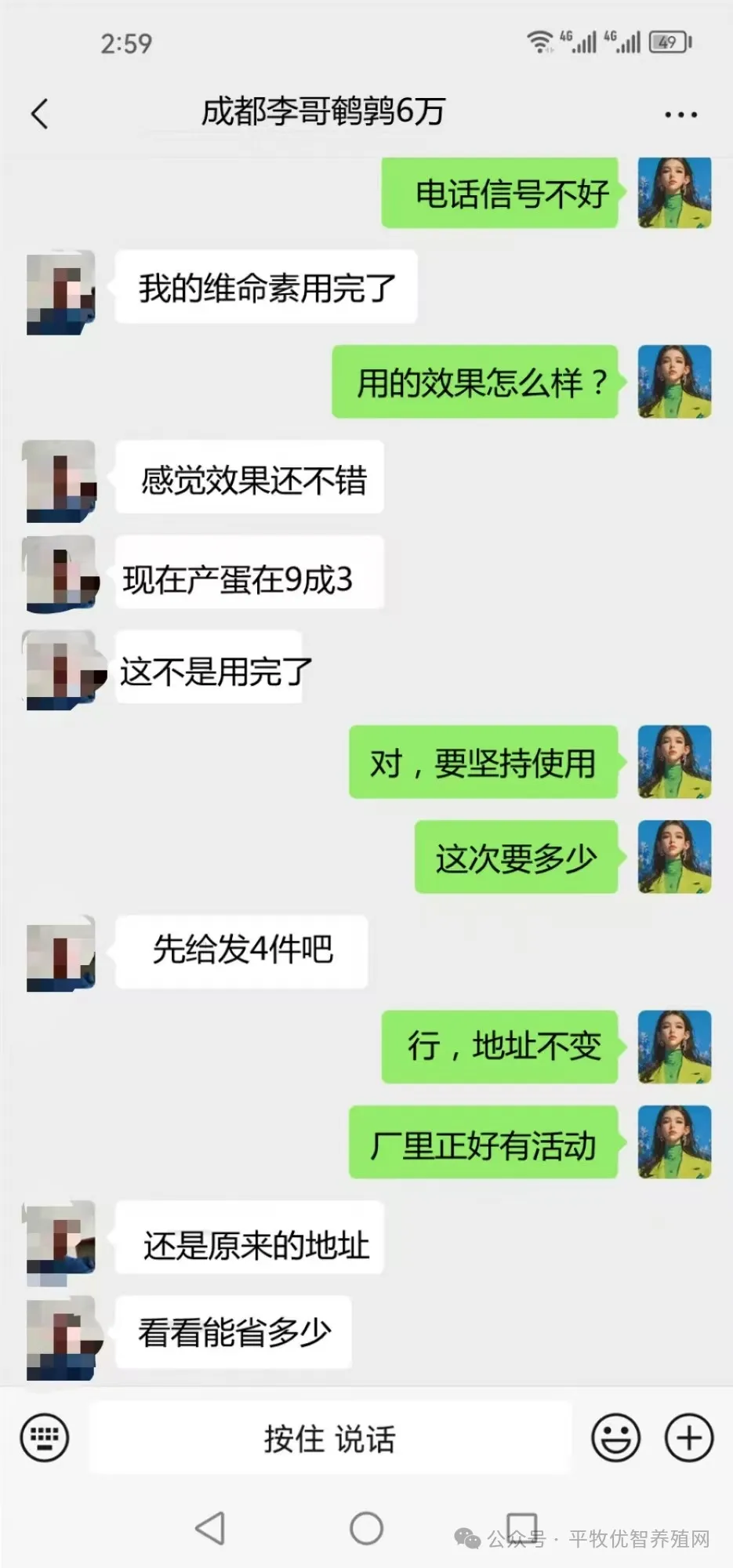Open the chat's three-dot menu
Screen dimensions: 733x1568
[680, 114]
